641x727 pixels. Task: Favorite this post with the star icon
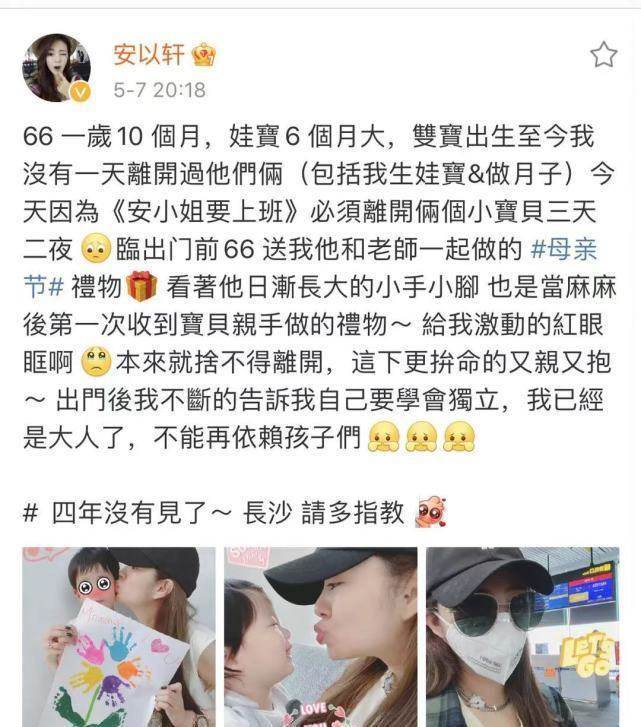(603, 55)
